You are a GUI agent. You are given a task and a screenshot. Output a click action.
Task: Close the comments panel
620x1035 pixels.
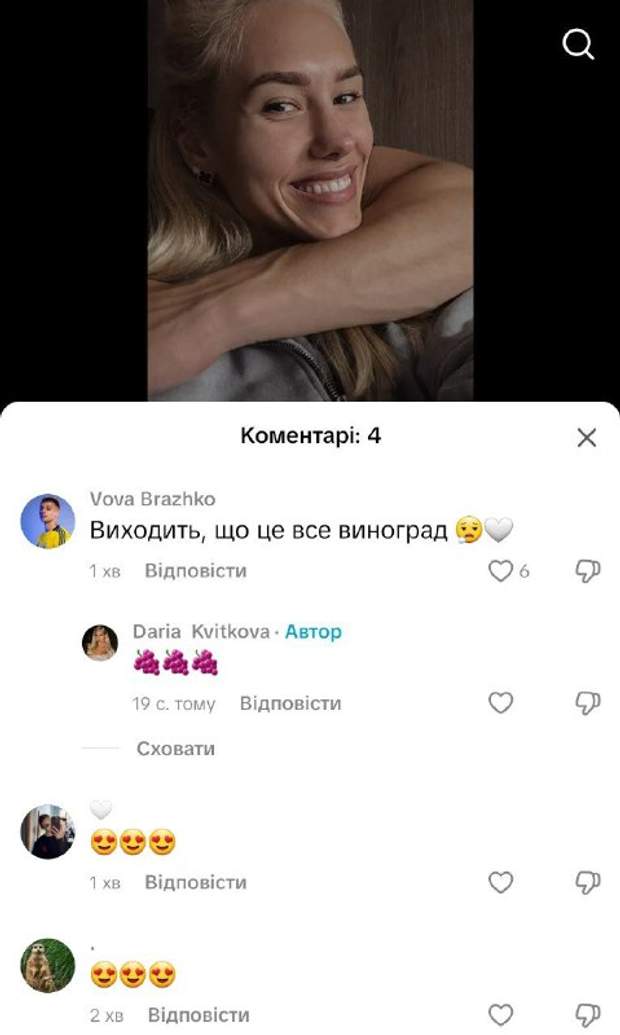587,437
